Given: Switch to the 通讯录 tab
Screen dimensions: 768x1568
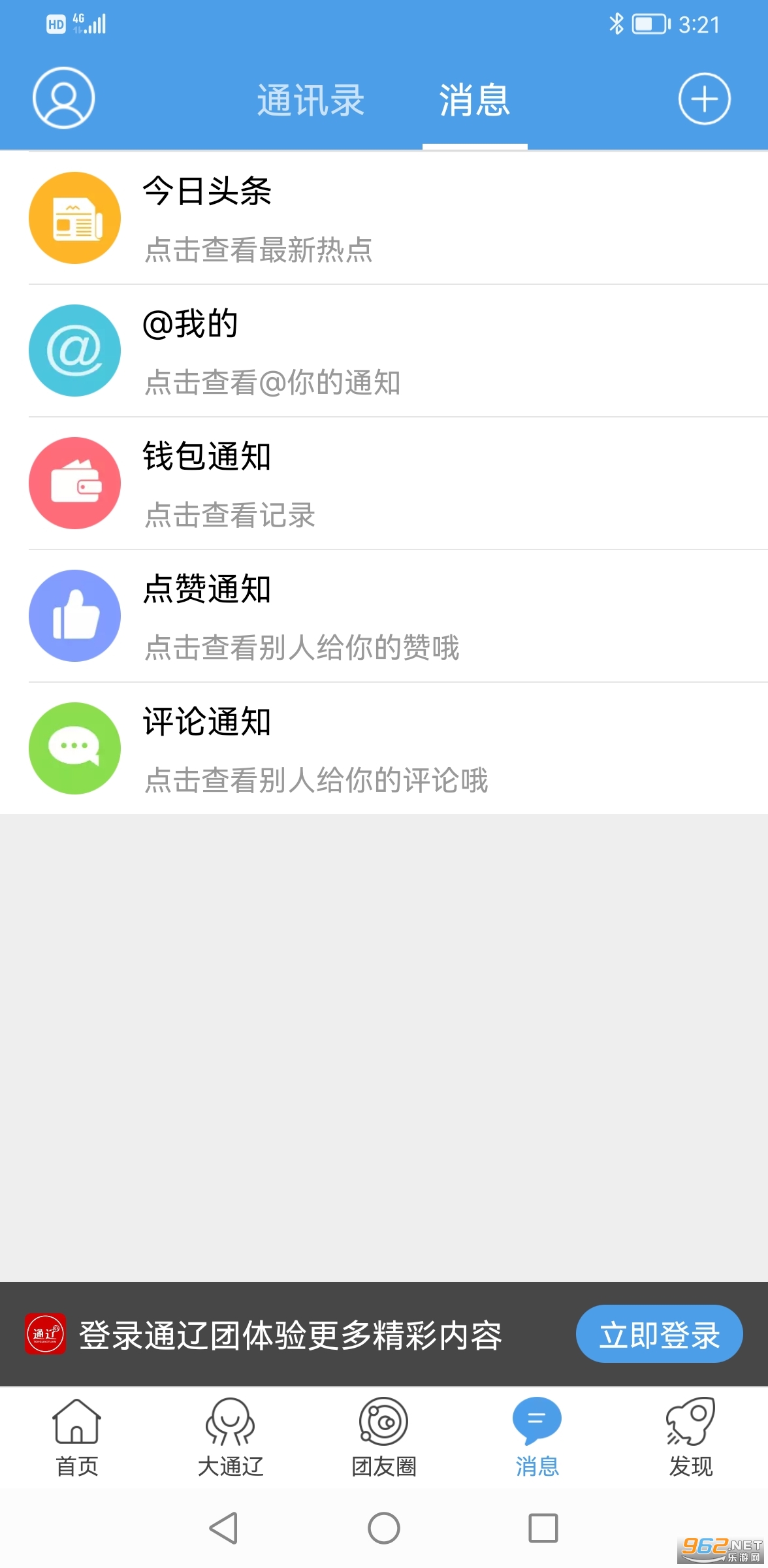Looking at the screenshot, I should (311, 101).
